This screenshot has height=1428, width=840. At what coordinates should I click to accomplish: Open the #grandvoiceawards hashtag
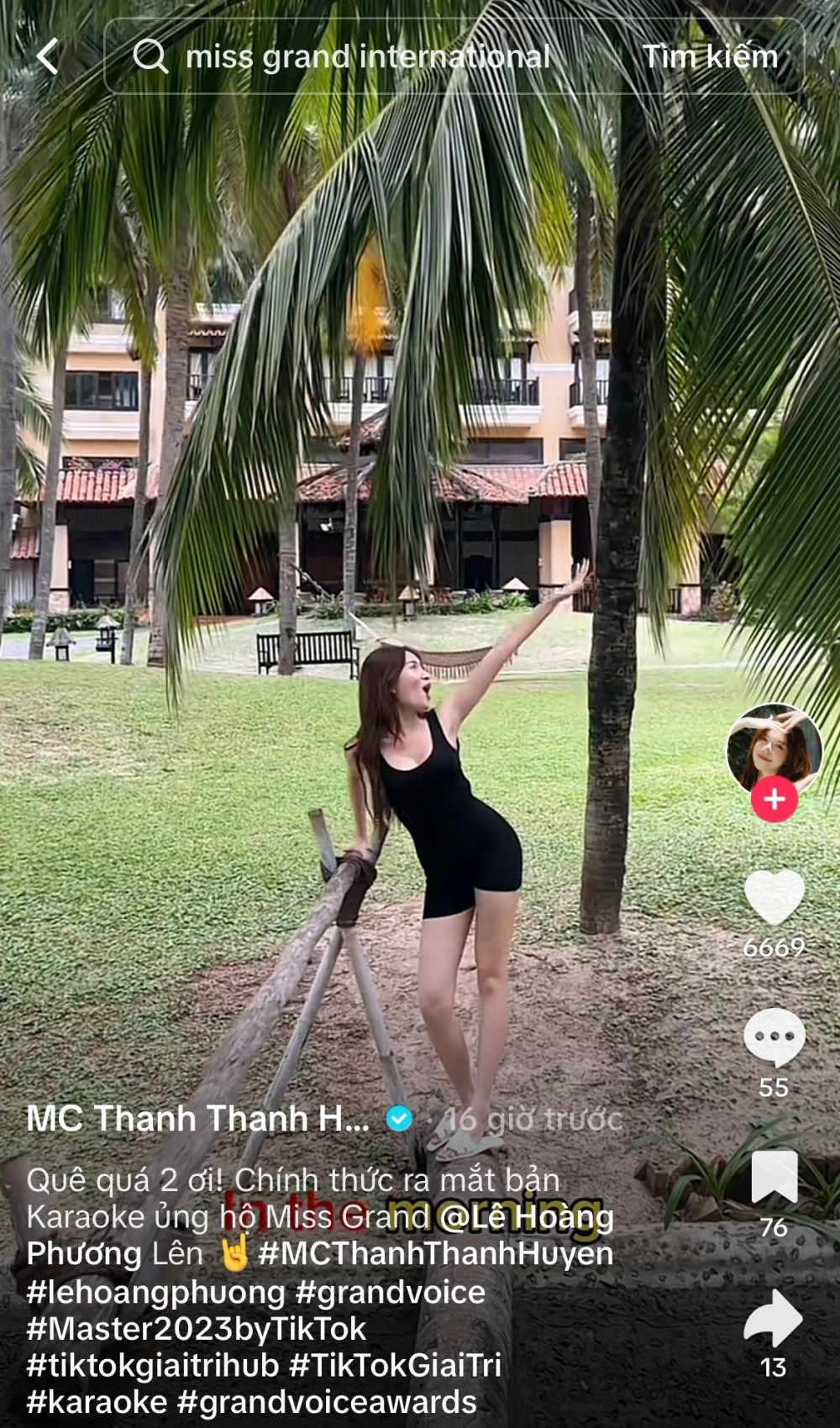(328, 1403)
